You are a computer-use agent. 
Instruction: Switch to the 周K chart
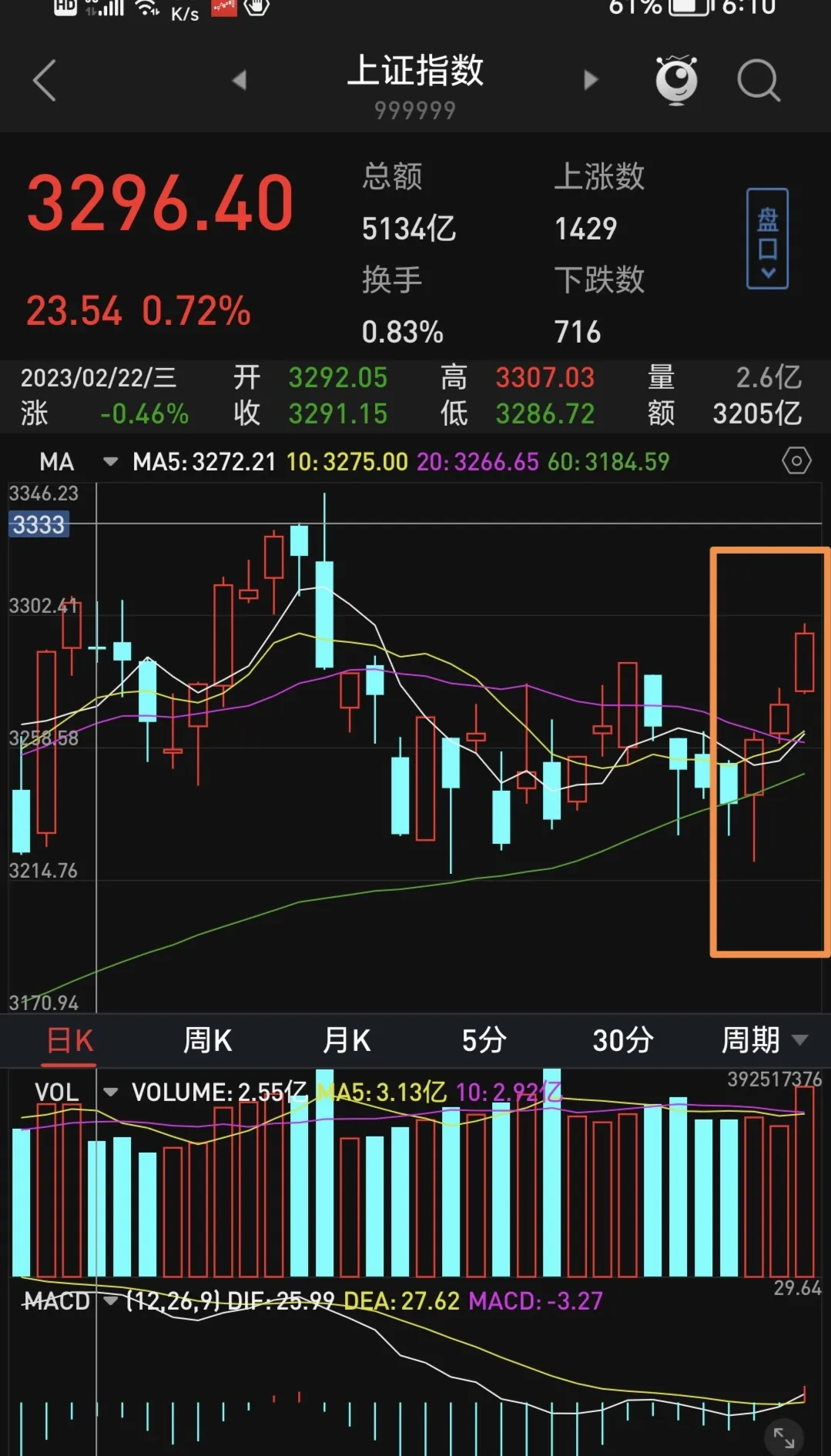coord(207,1041)
